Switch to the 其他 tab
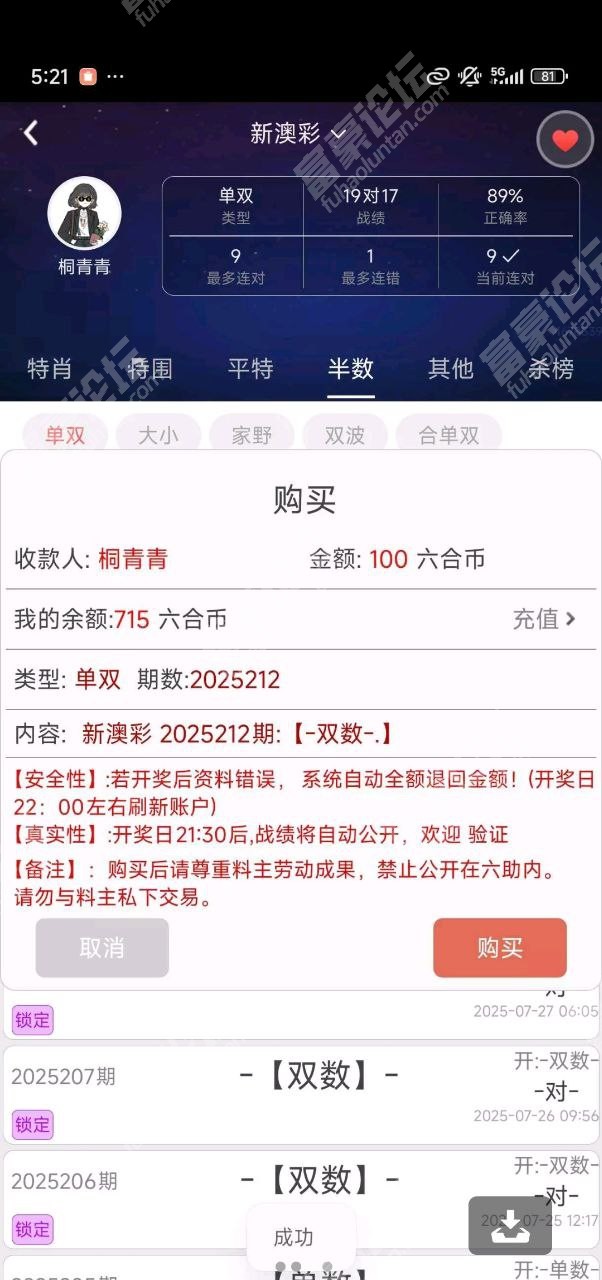This screenshot has width=602, height=1280. coord(450,368)
